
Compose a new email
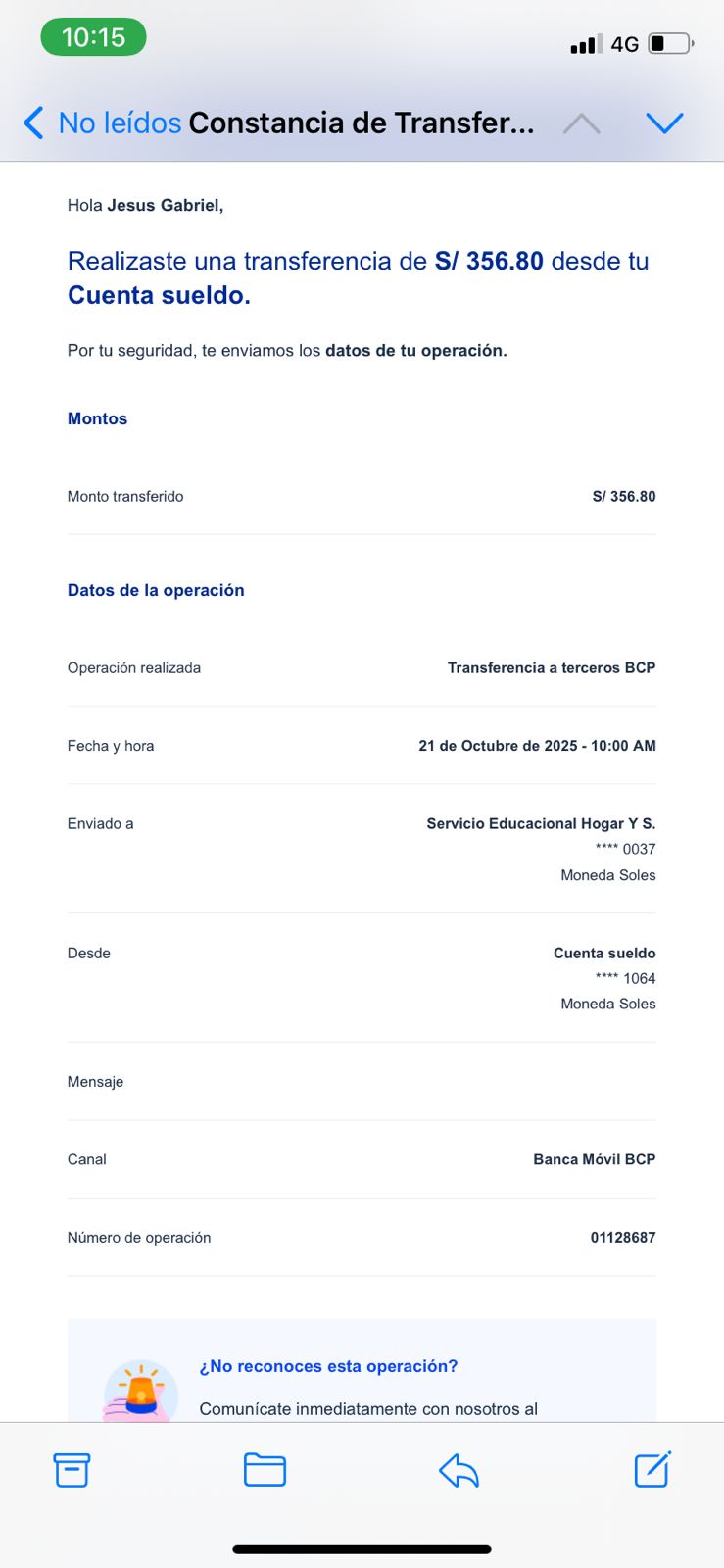pyautogui.click(x=652, y=1469)
